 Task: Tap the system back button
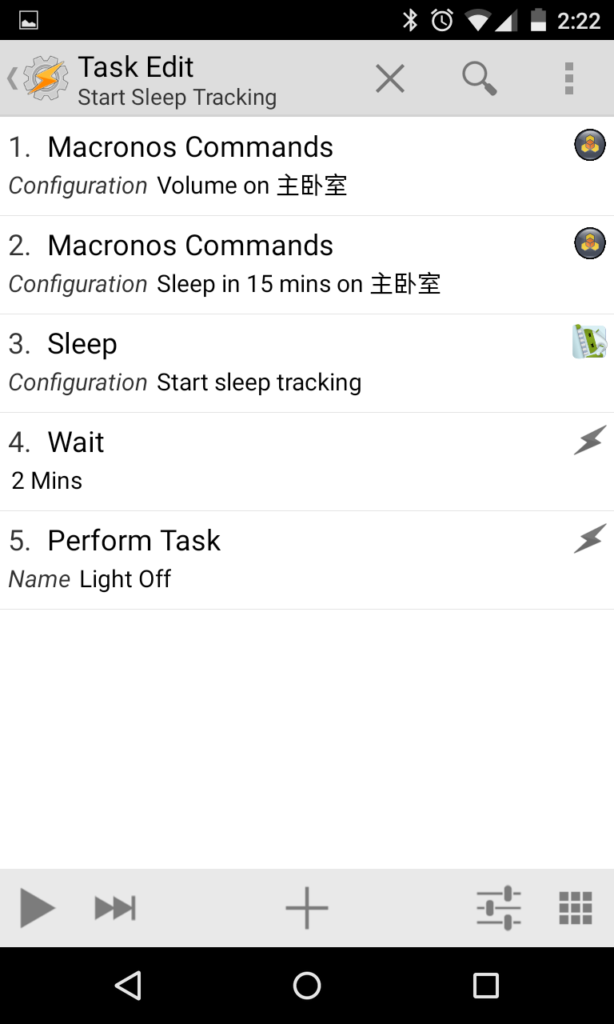(128, 985)
